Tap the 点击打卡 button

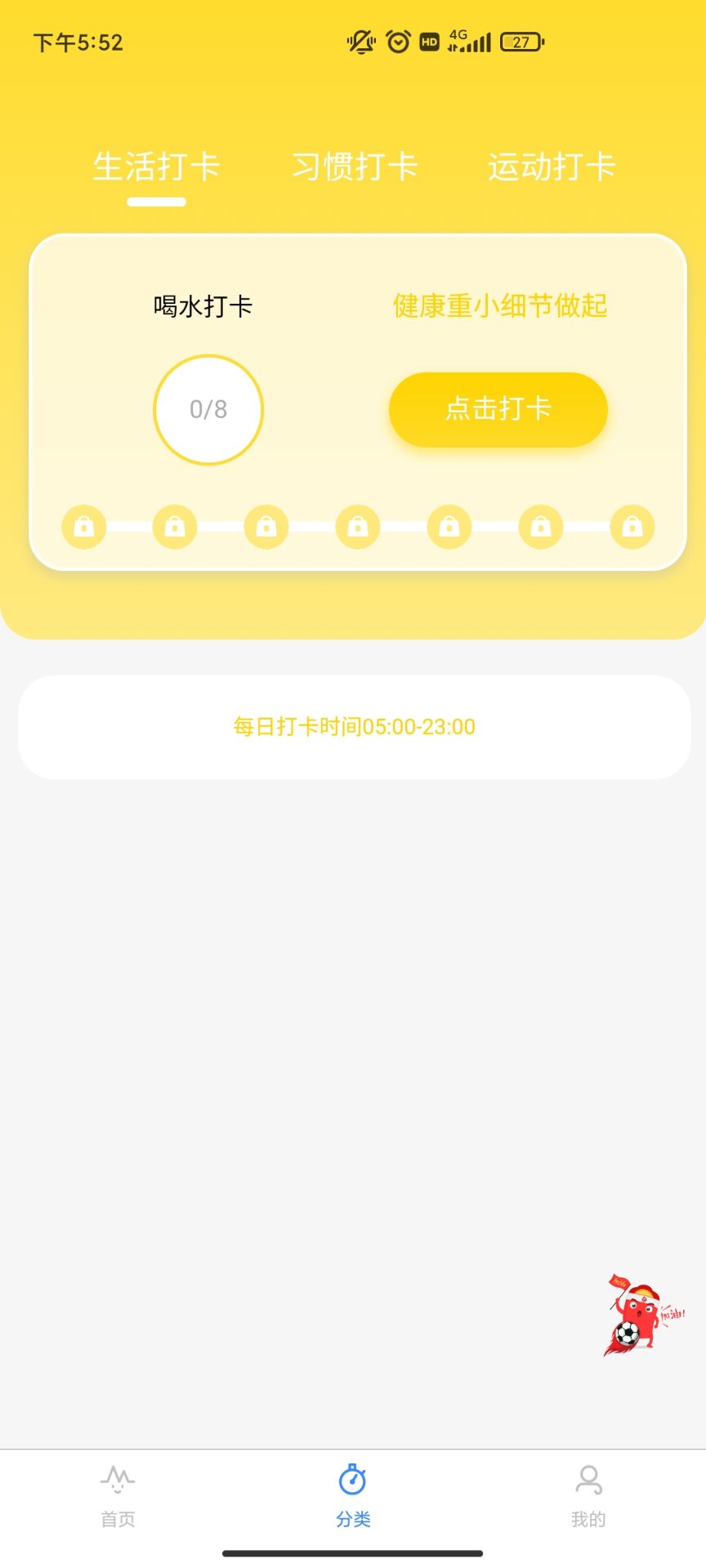pyautogui.click(x=498, y=409)
